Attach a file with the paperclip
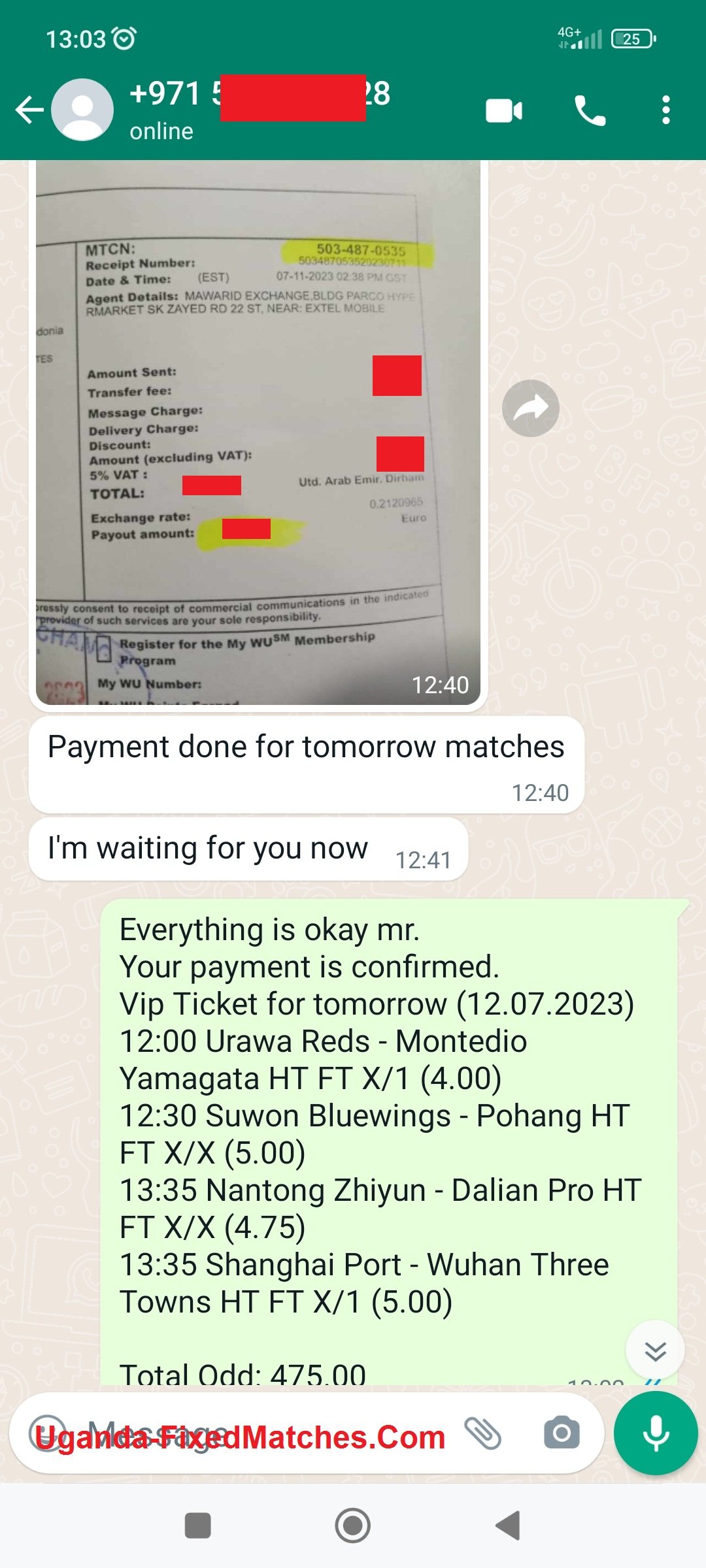Image resolution: width=706 pixels, height=1568 pixels. click(x=483, y=1433)
